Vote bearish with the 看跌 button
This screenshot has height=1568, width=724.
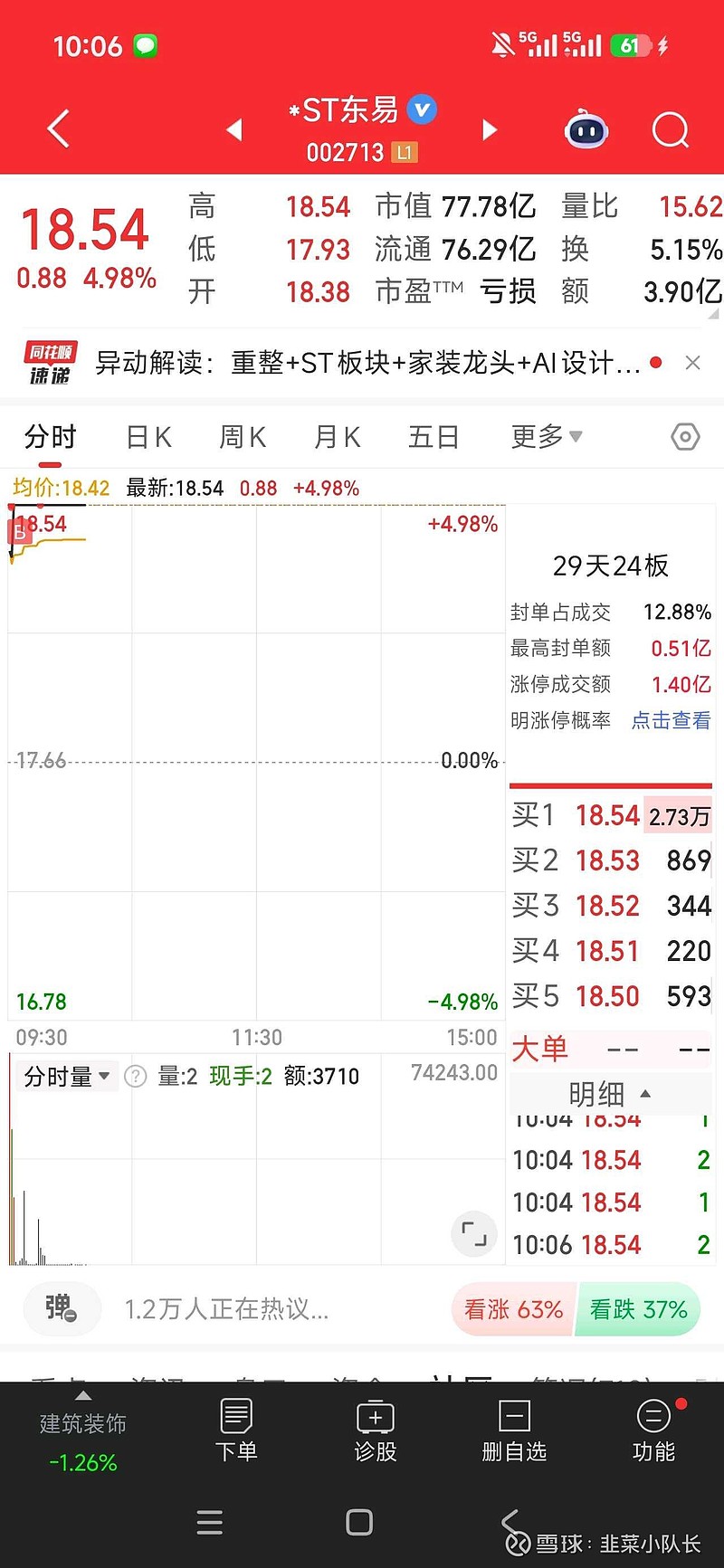coord(638,1309)
